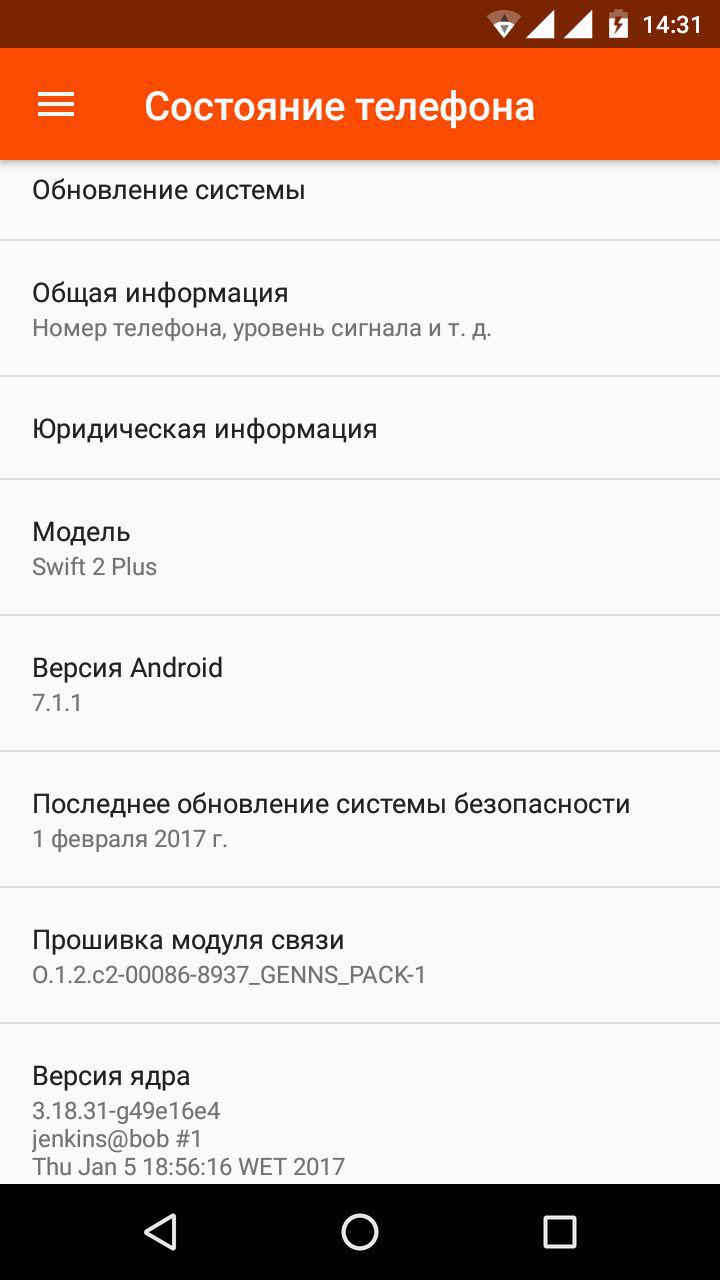Open recent apps from navigation bar
The width and height of the screenshot is (720, 1280).
[560, 1232]
